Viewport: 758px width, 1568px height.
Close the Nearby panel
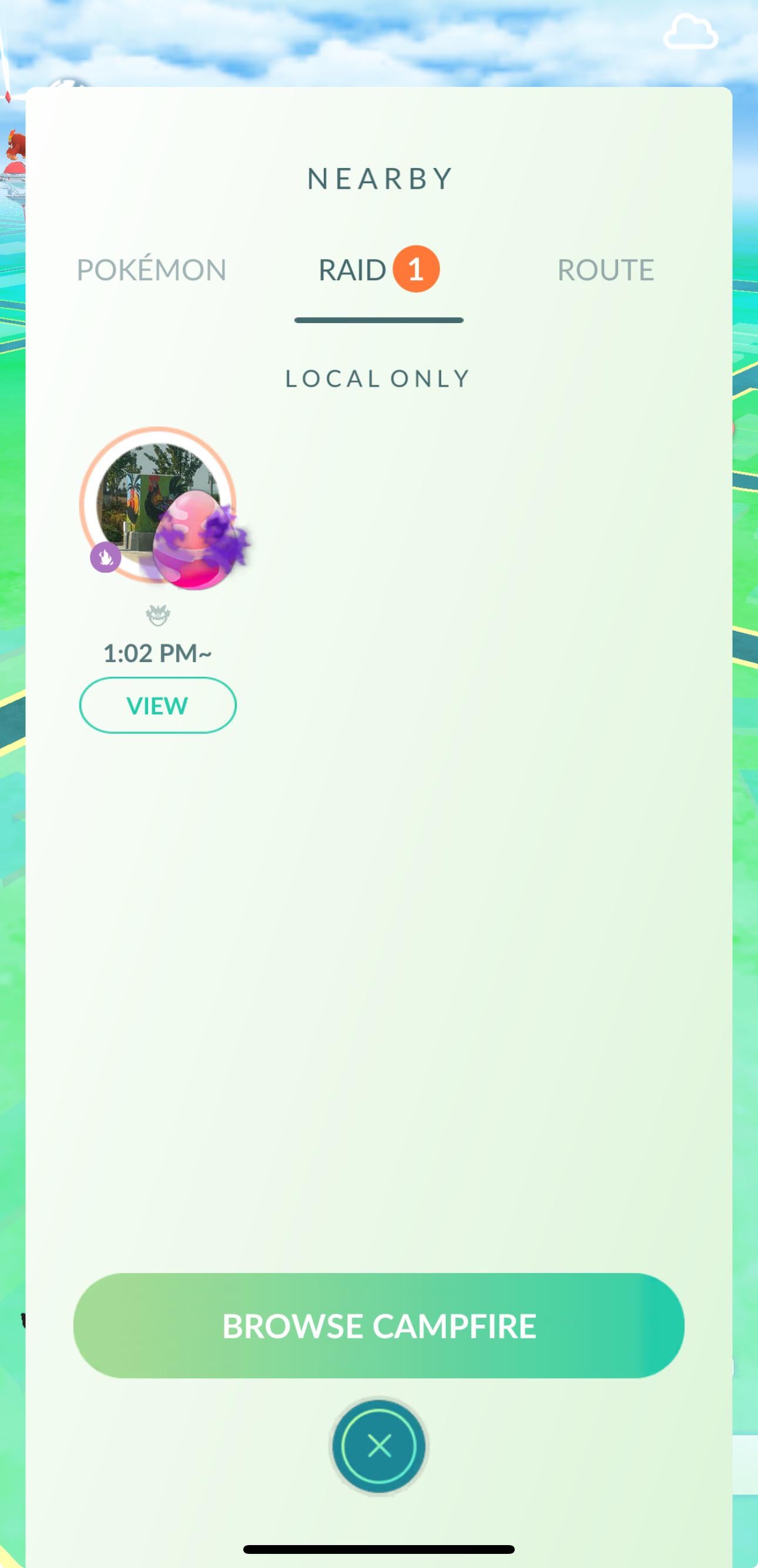coord(378,1445)
